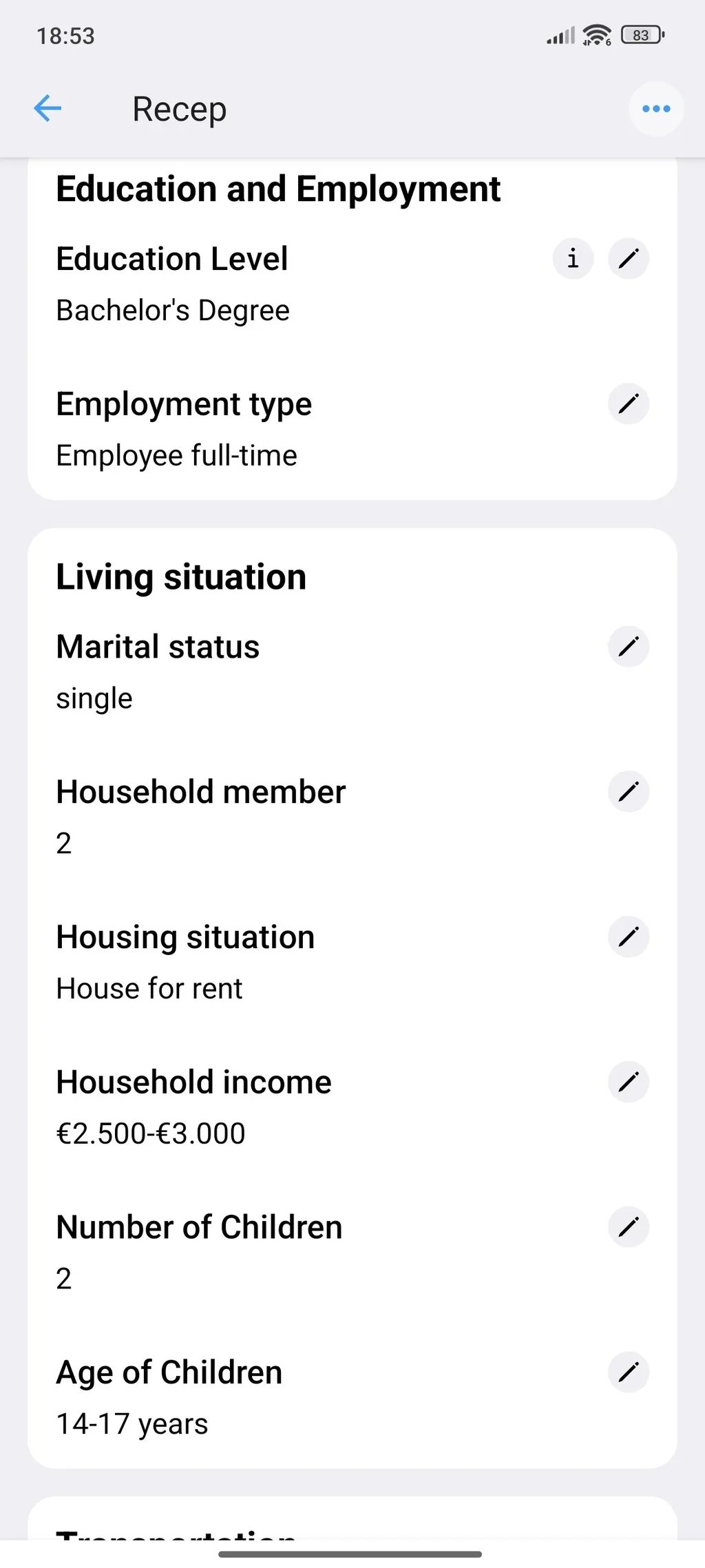This screenshot has width=705, height=1568.
Task: Tap the House for rent value
Action: pos(149,987)
